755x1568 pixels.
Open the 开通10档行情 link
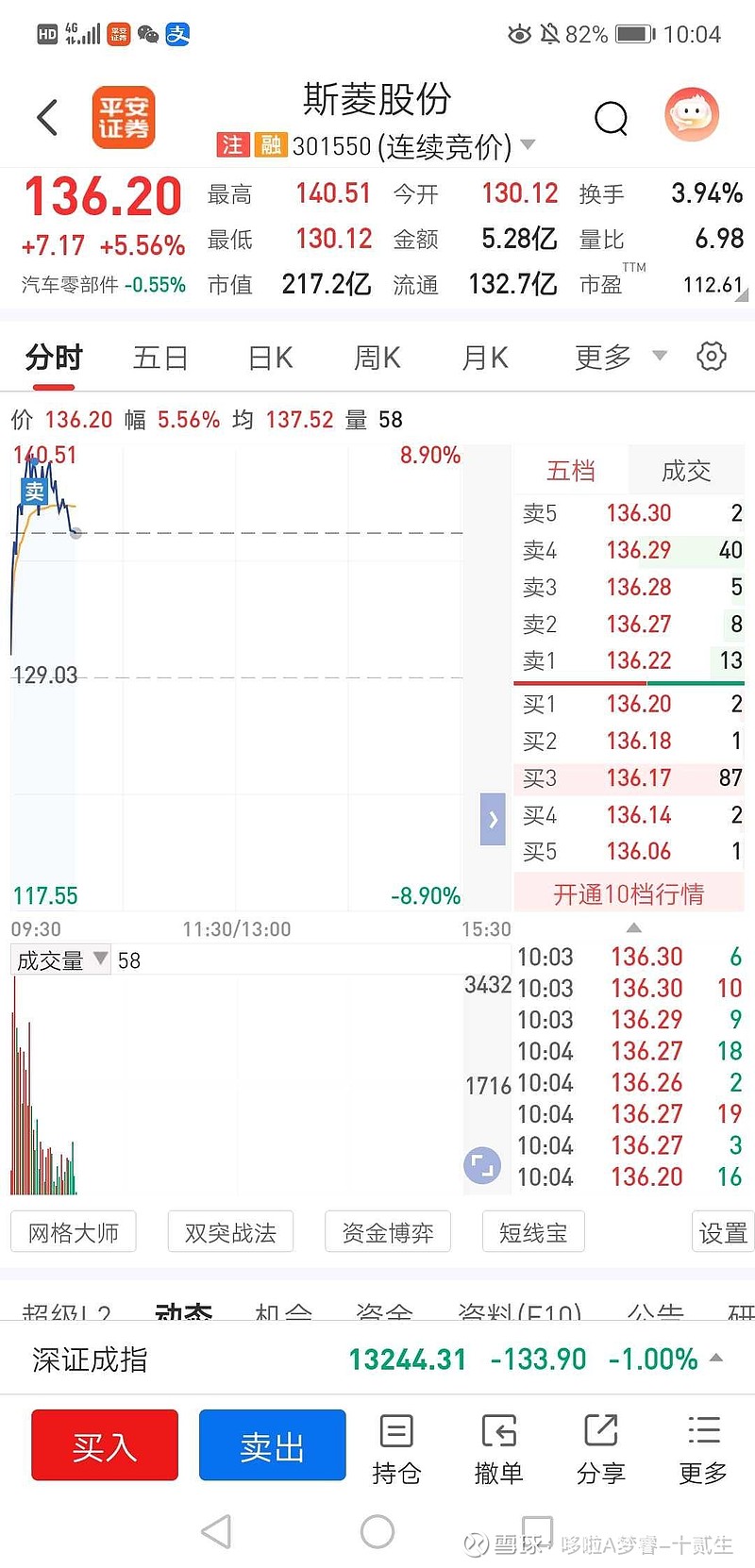629,892
